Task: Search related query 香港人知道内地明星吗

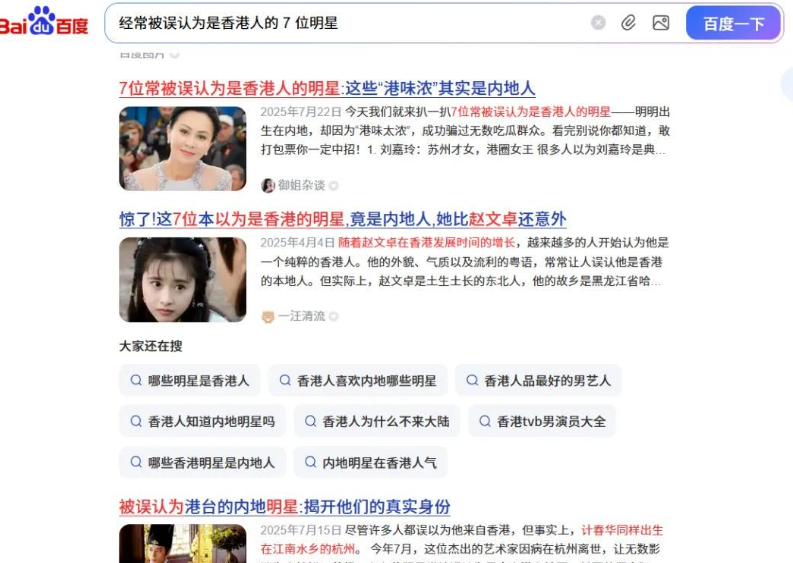Action: click(x=202, y=421)
